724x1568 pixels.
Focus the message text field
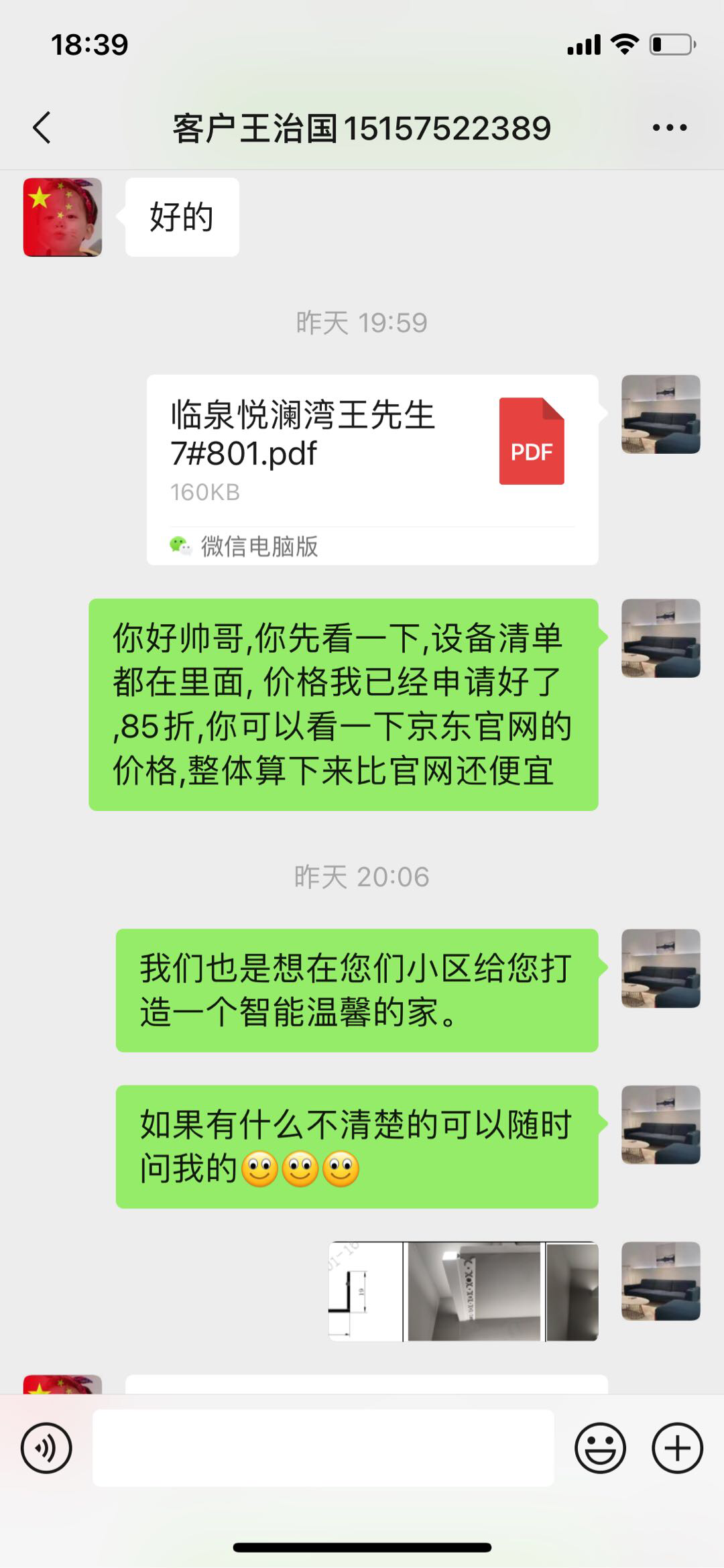pos(323,1448)
